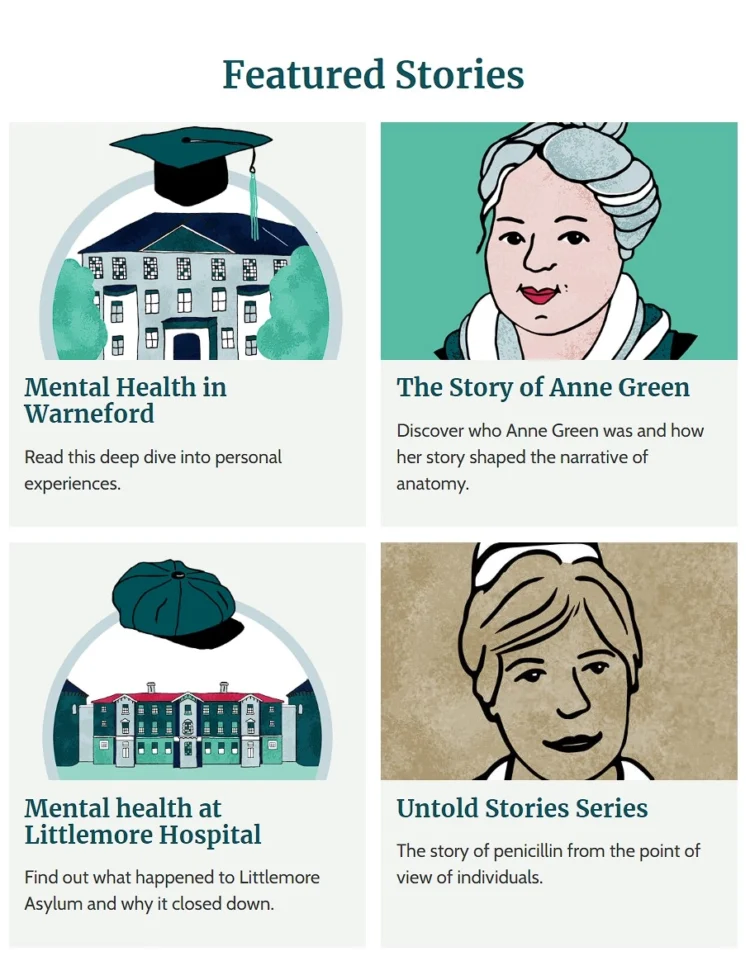Screen dimensions: 750x956
Task: Click the penicillin story description text
Action: pyautogui.click(x=550, y=864)
